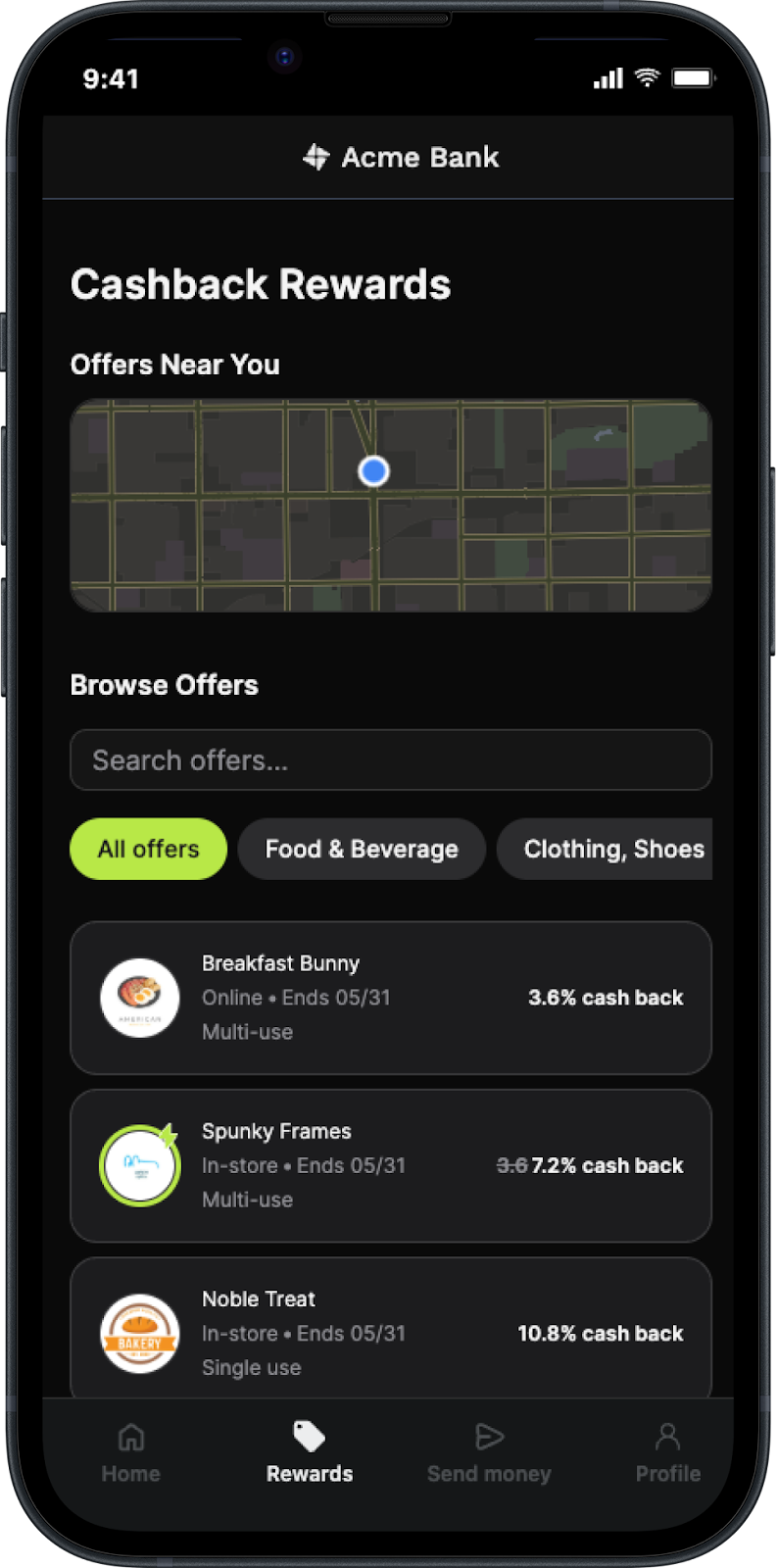Screen dimensions: 777x1568
Task: Tap the Search offers field
Action: (390, 759)
